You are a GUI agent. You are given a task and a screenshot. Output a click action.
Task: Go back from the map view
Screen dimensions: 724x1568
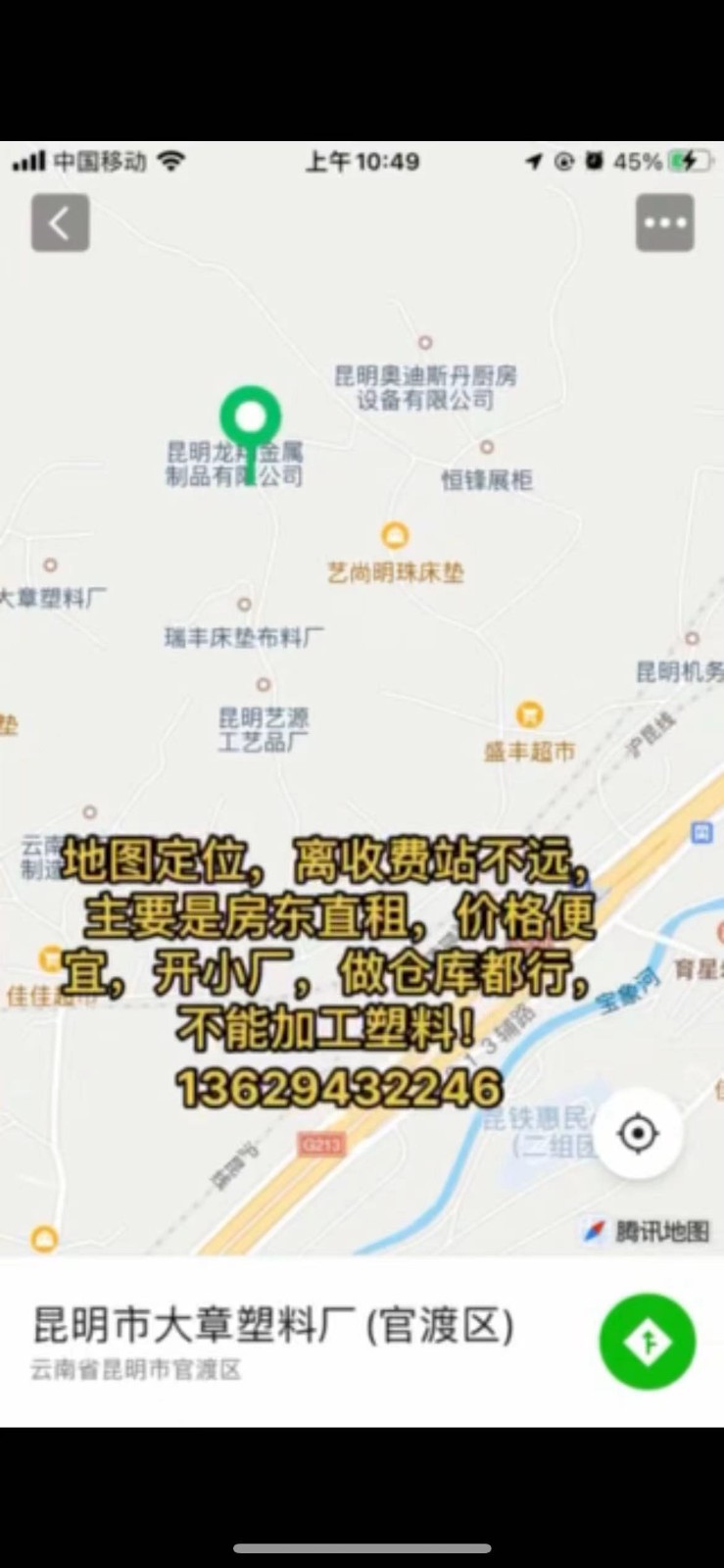click(x=60, y=222)
